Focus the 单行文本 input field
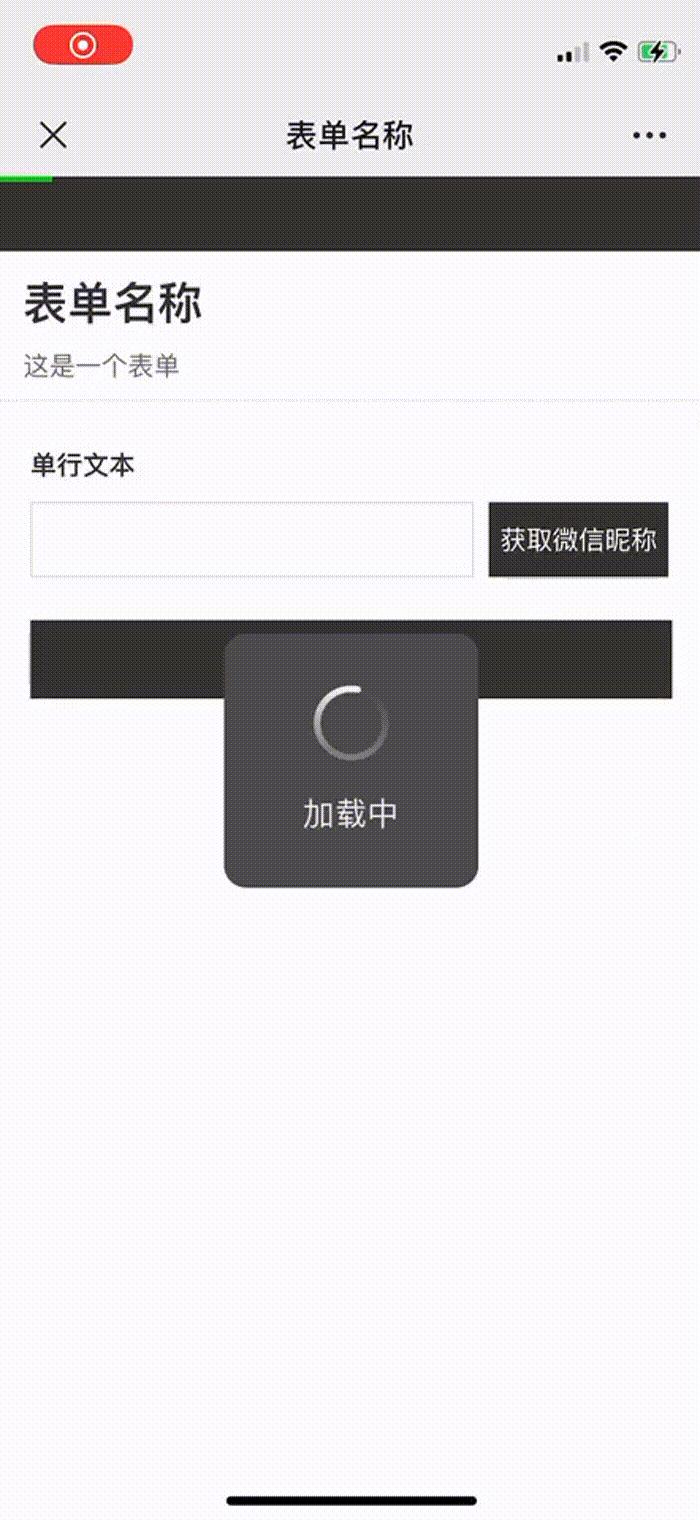Screen dimensions: 700x1520 point(251,540)
